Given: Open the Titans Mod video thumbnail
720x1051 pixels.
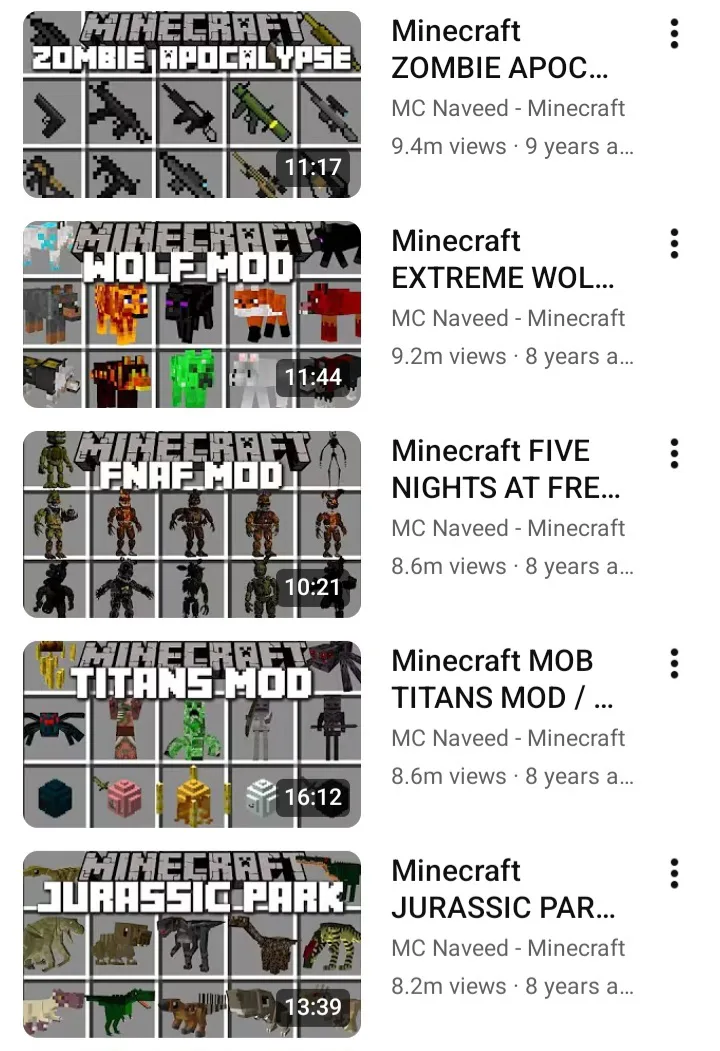Looking at the screenshot, I should click(191, 734).
